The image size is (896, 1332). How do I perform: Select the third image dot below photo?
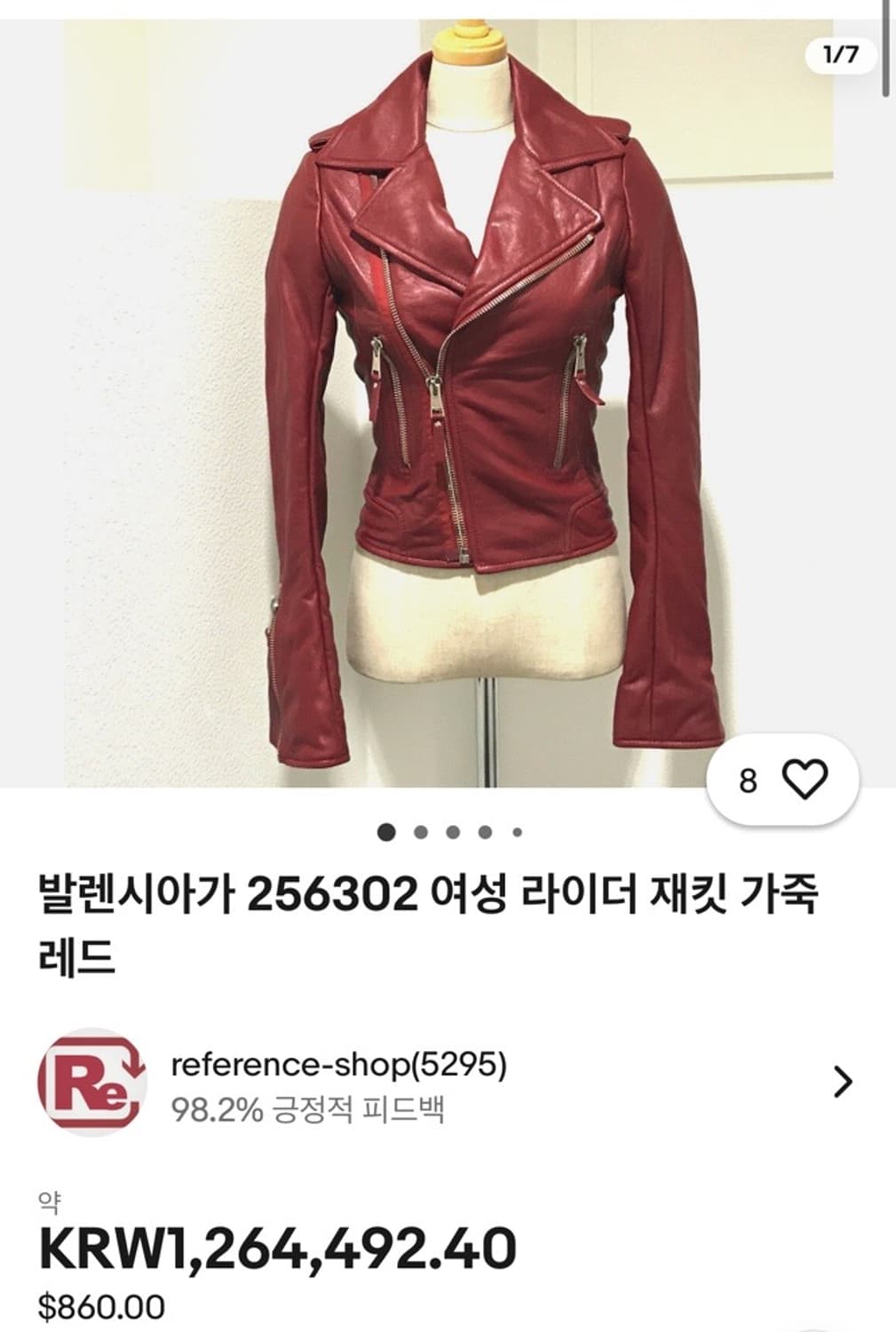pos(450,832)
